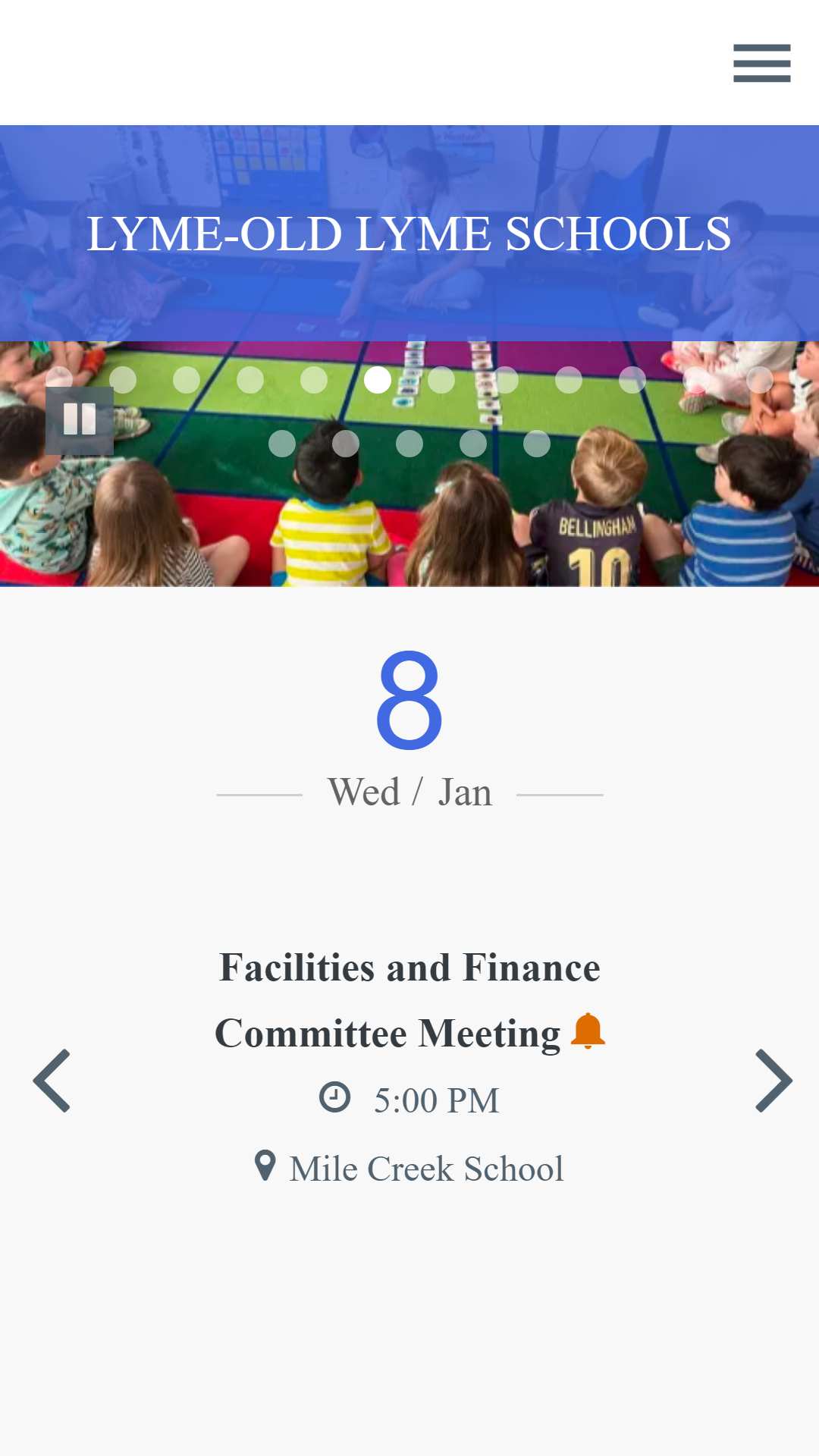Tap the orange bell alert icon
The width and height of the screenshot is (819, 1456).
[x=588, y=1031]
